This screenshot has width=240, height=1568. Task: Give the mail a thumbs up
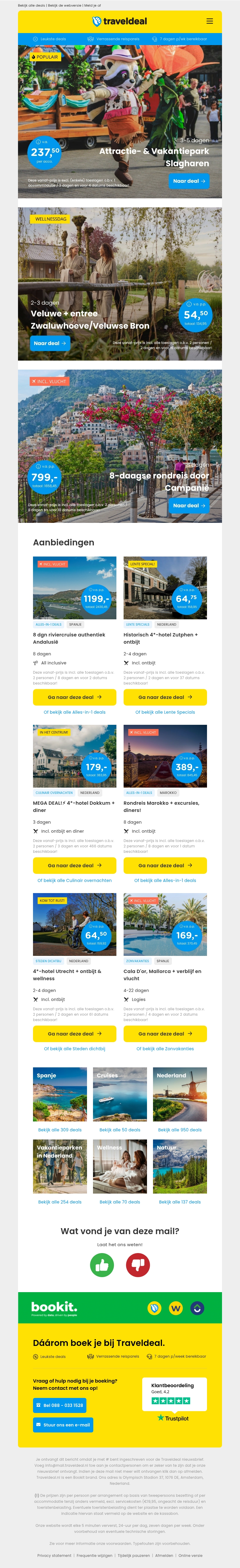pyautogui.click(x=102, y=1265)
